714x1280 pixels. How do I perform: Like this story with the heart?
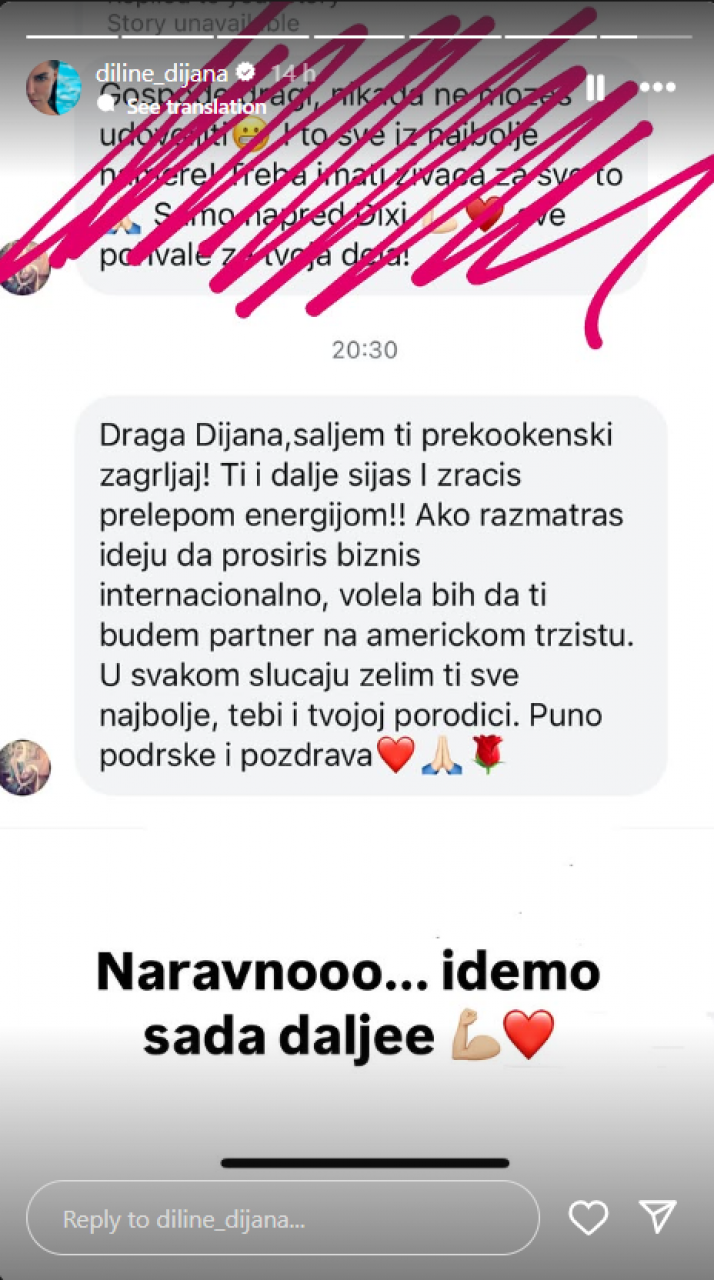(x=588, y=1217)
